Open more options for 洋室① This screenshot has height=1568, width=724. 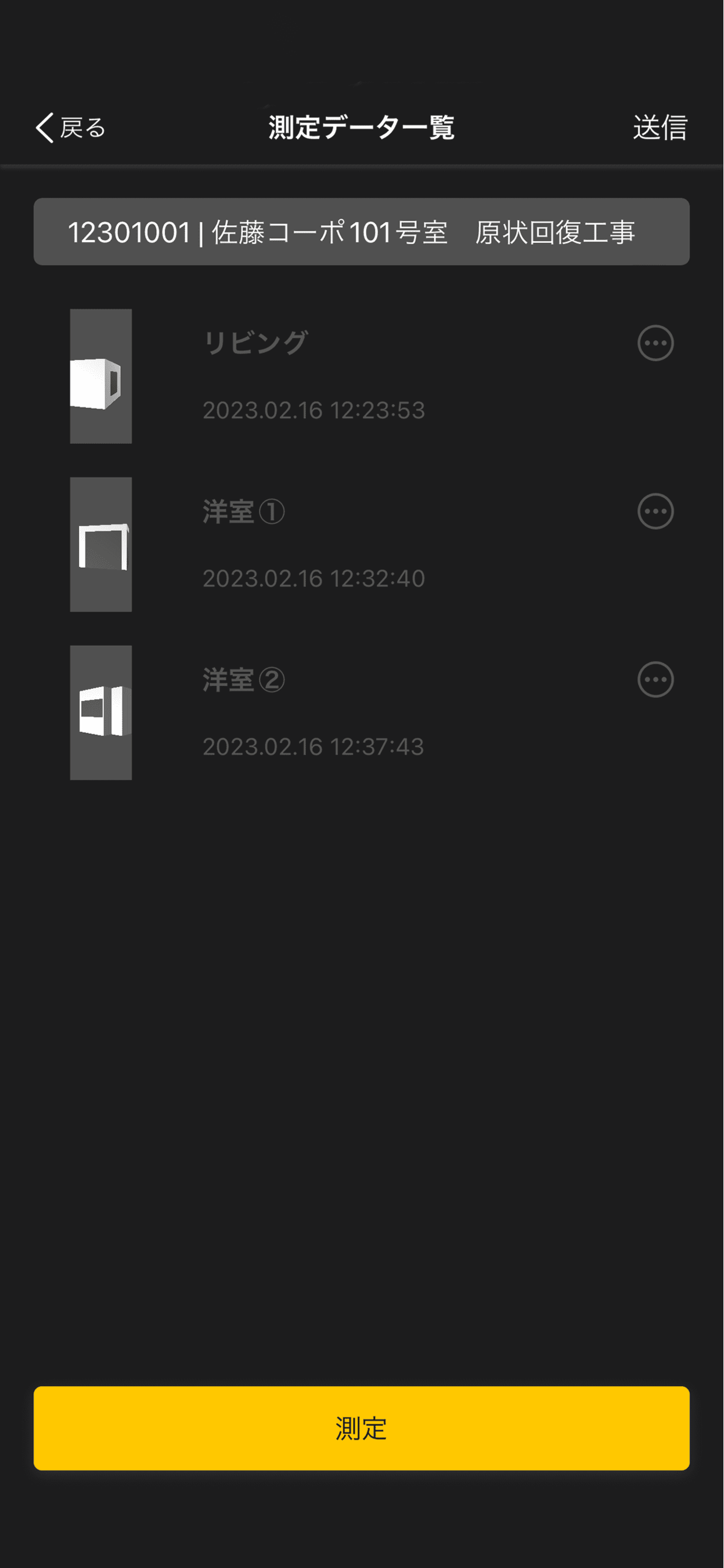click(x=655, y=511)
